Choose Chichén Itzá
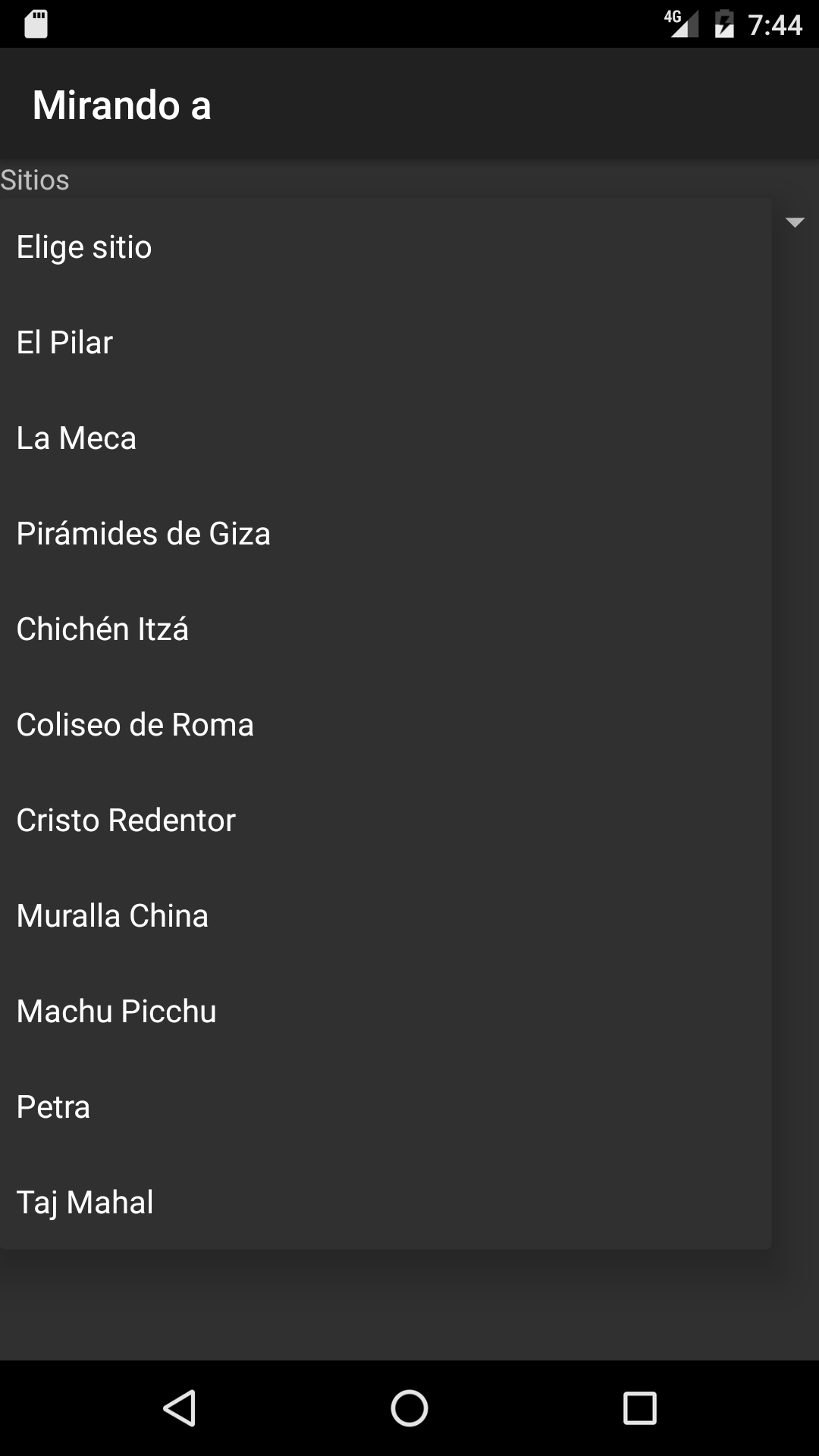This screenshot has width=819, height=1456. point(385,629)
